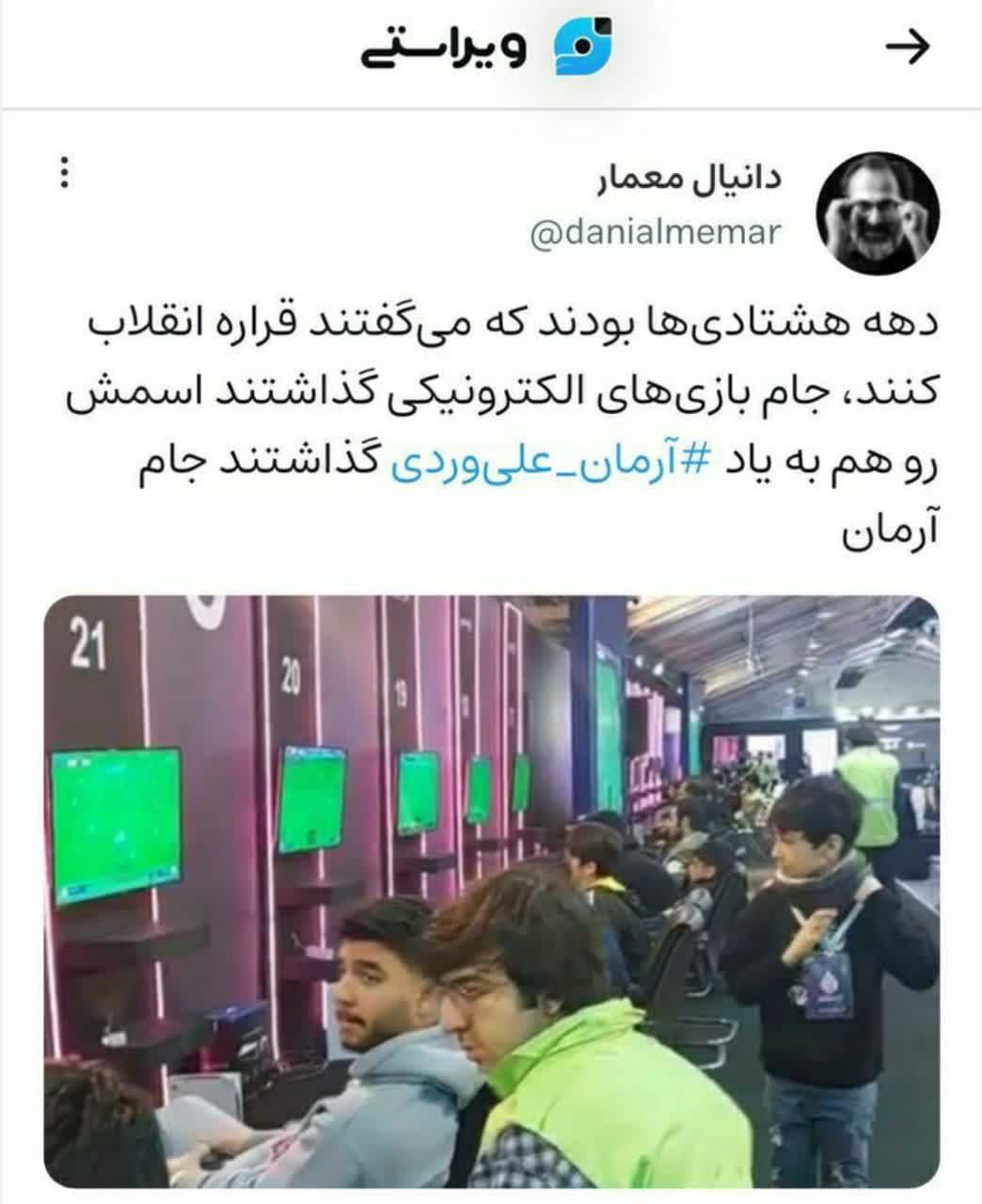Tap the @danialmemar username
The width and height of the screenshot is (982, 1204).
tap(656, 232)
